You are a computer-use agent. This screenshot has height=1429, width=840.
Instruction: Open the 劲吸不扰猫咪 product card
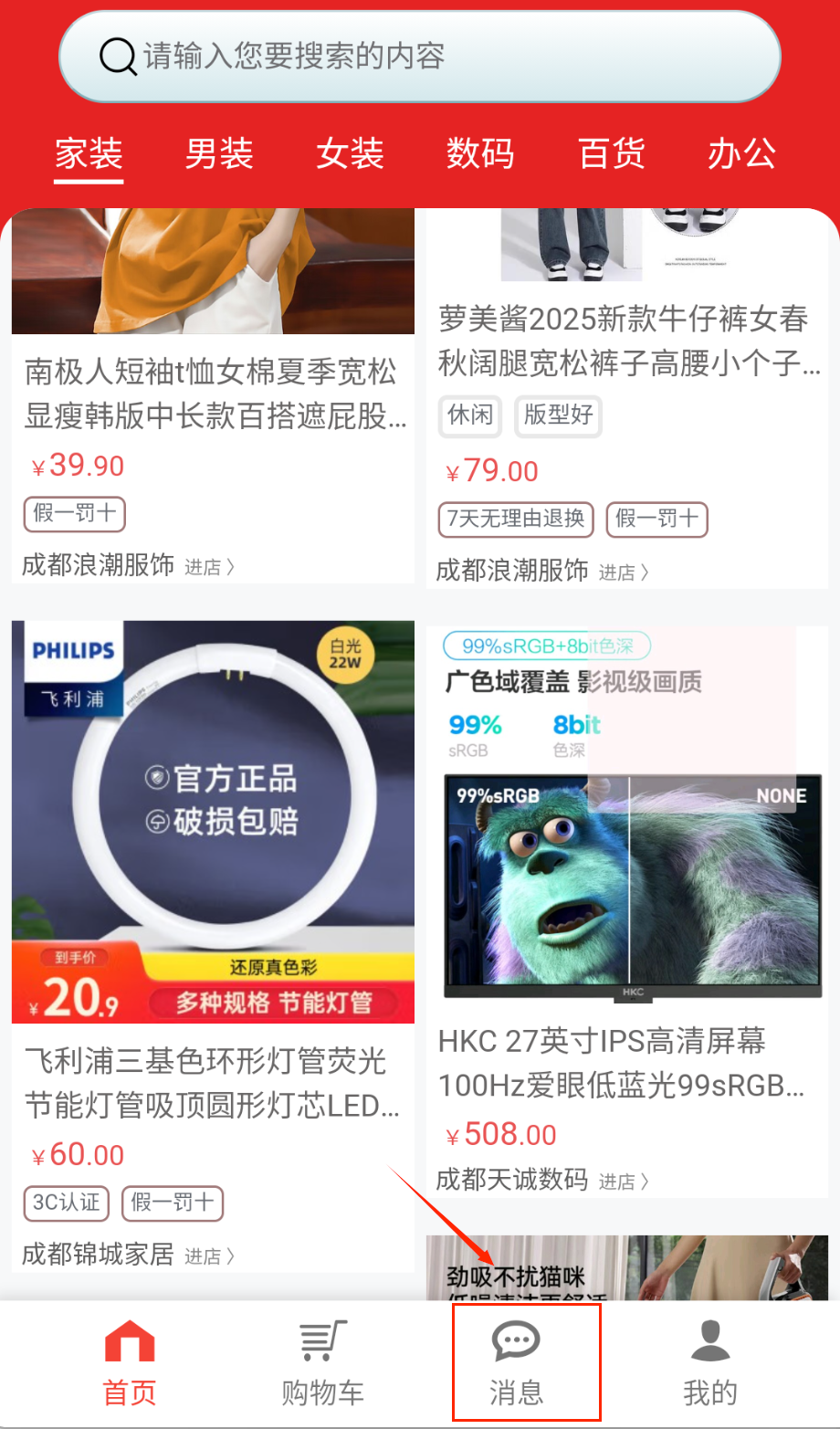point(628,1269)
